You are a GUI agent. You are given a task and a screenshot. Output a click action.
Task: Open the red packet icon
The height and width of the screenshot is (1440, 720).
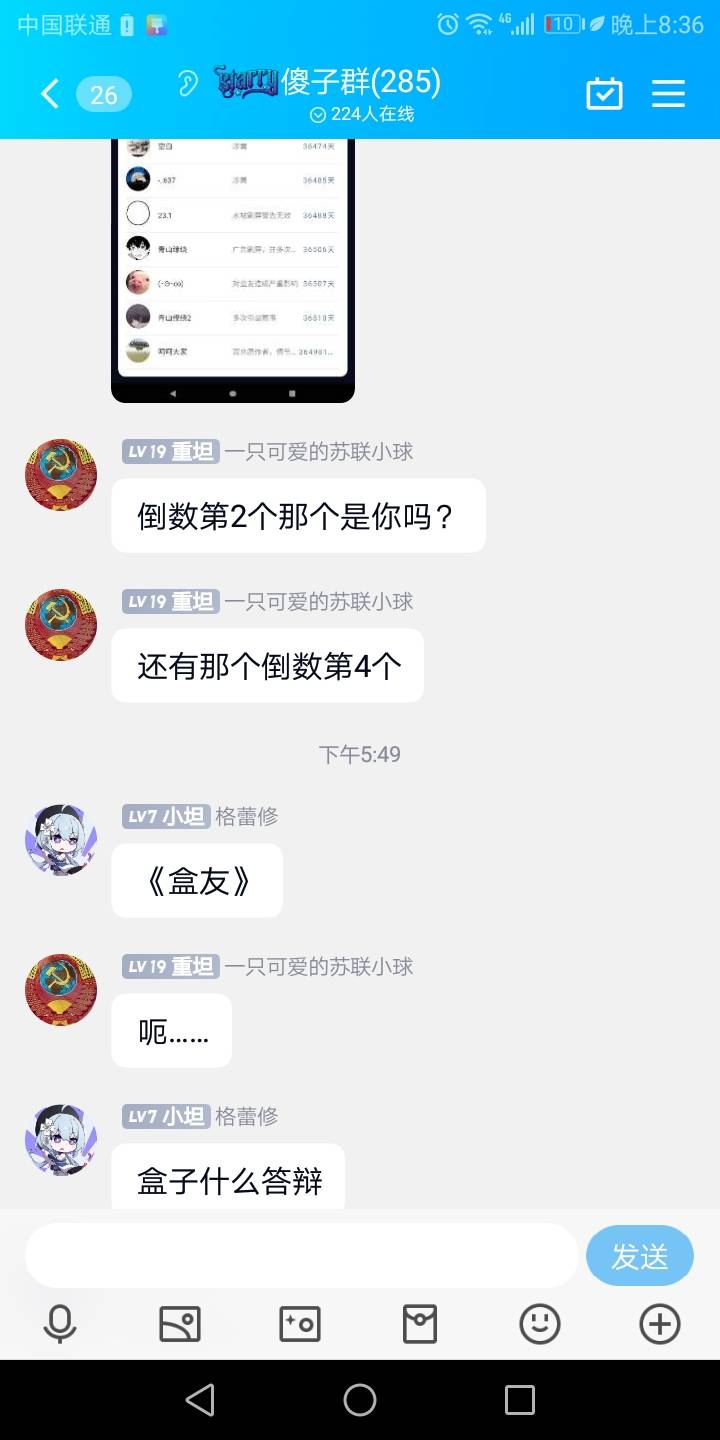coord(420,1324)
